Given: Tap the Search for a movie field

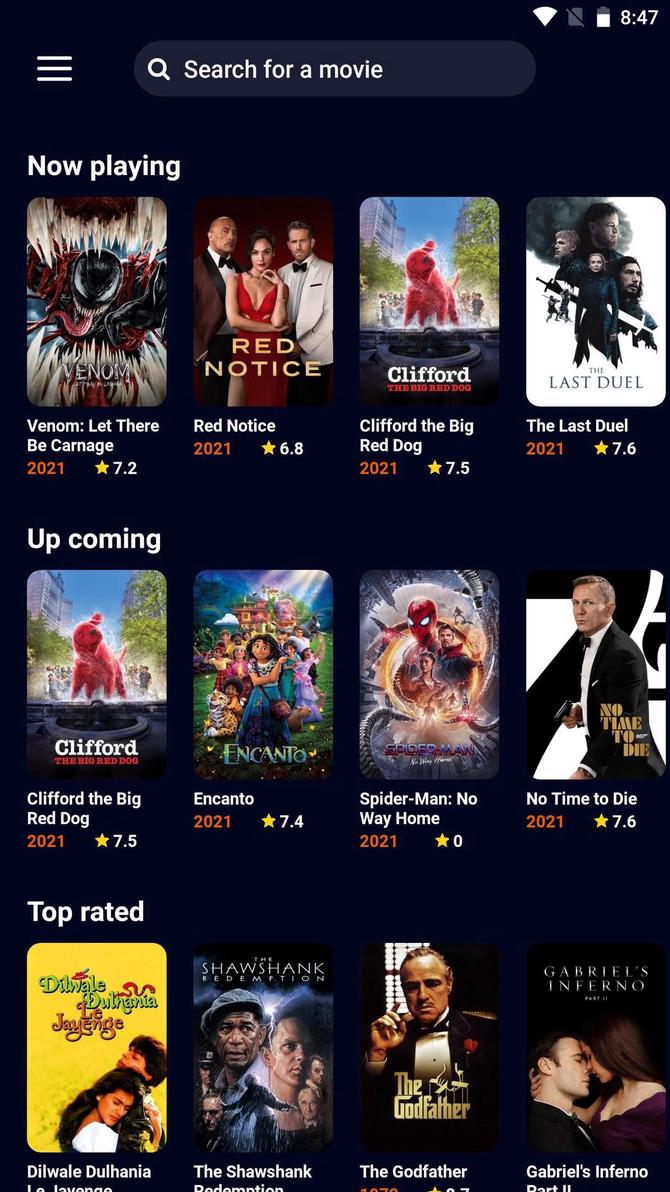Looking at the screenshot, I should (334, 69).
